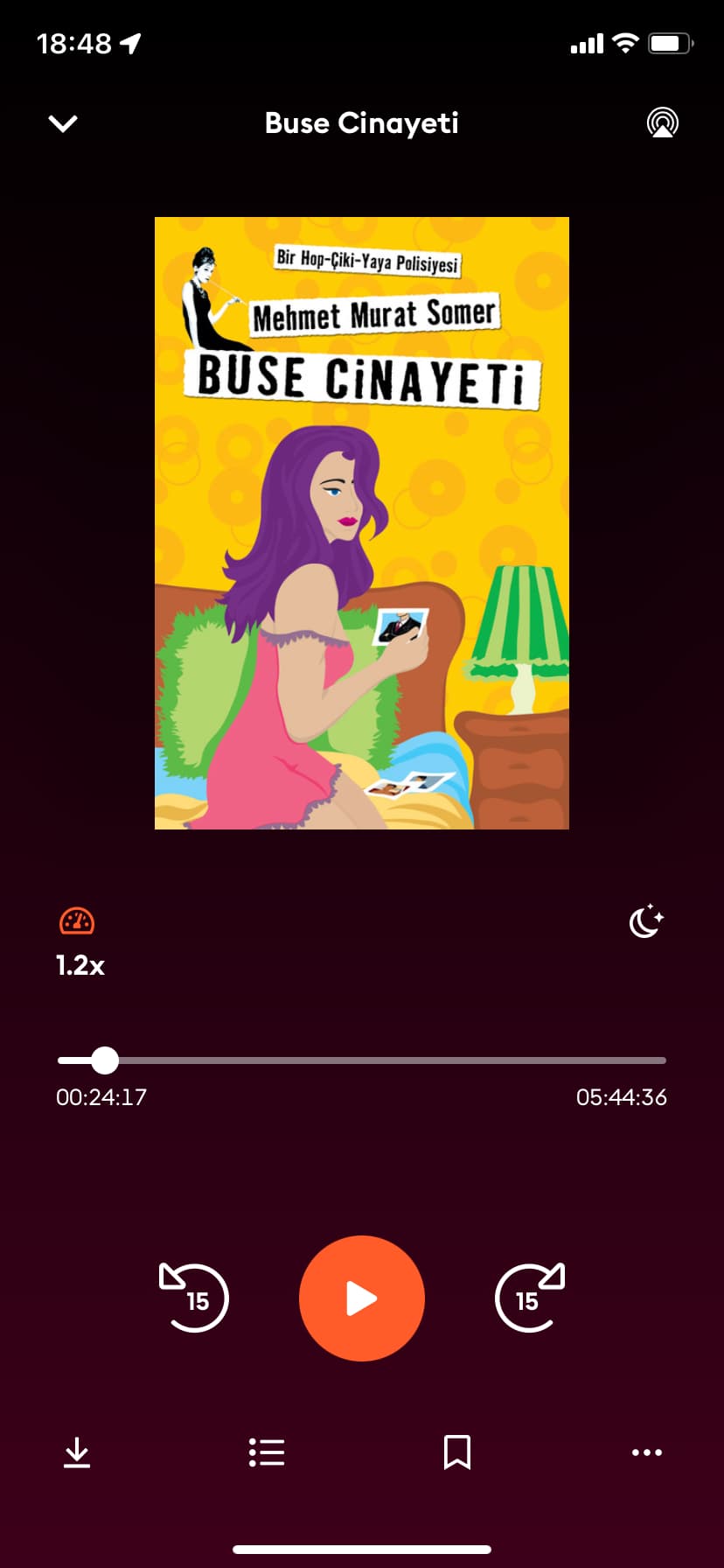Rewind 15 seconds
Viewport: 724px width, 1568px height.
194,1298
